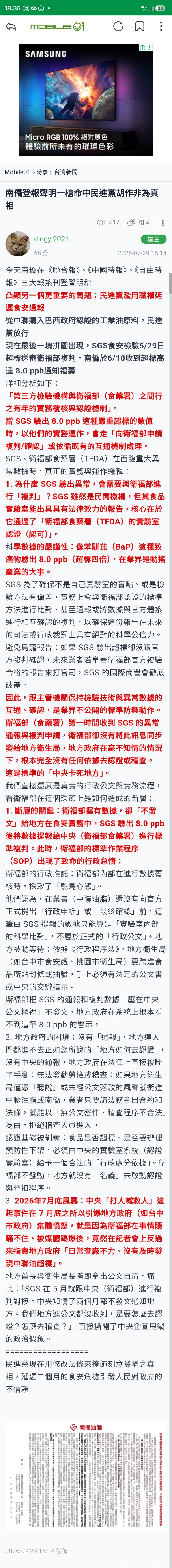The image size is (172, 1568).
Task: Open the Mobile01 home logo
Action: pyautogui.click(x=58, y=27)
